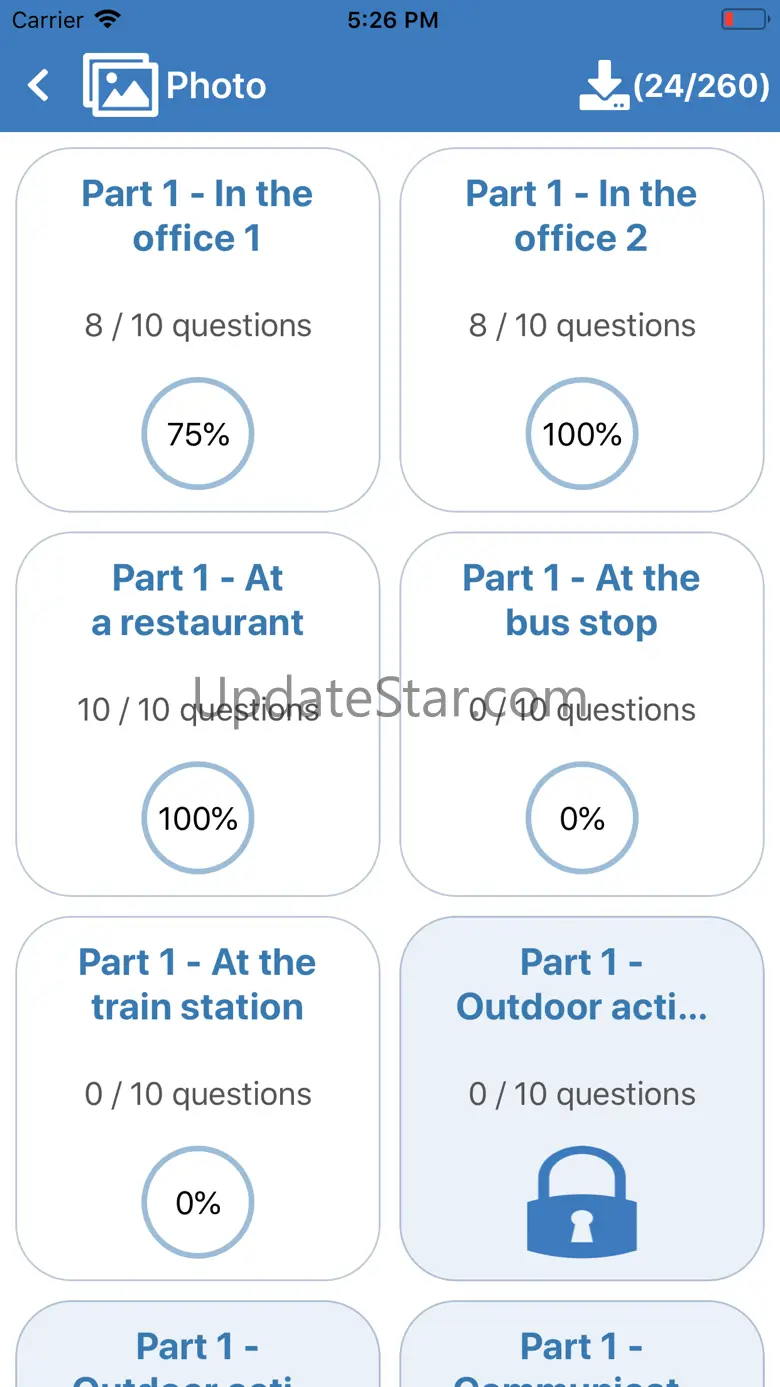Start the At the bus stop set
The height and width of the screenshot is (1387, 780).
582,714
